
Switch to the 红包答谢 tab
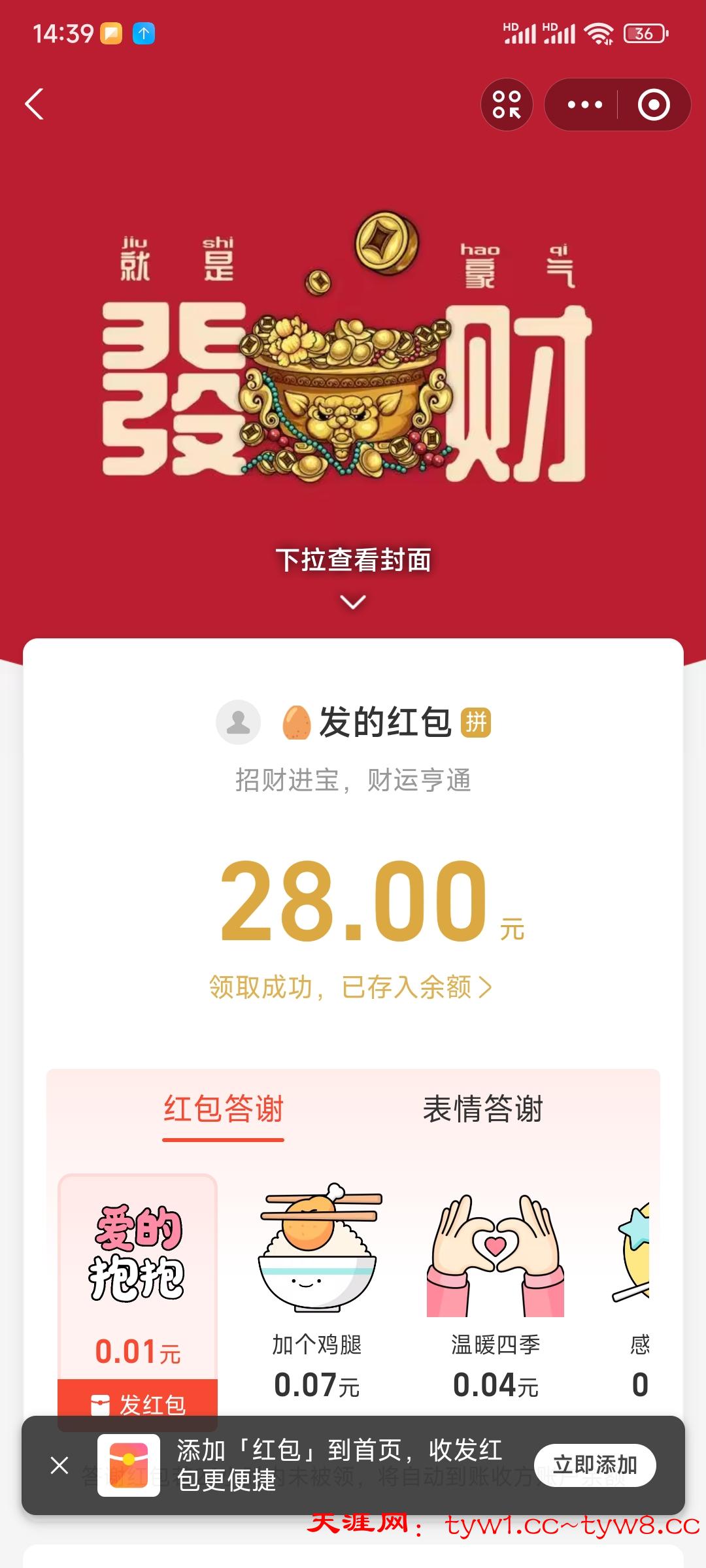click(223, 1109)
